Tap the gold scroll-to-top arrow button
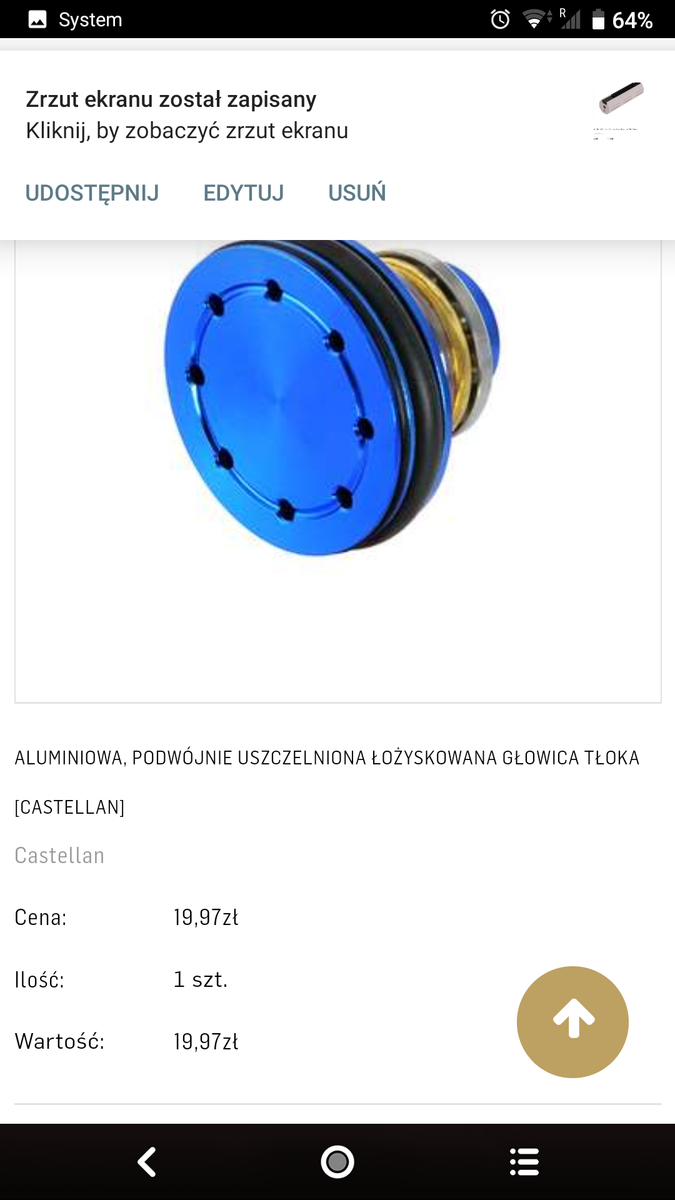This screenshot has height=1200, width=675. [573, 1021]
